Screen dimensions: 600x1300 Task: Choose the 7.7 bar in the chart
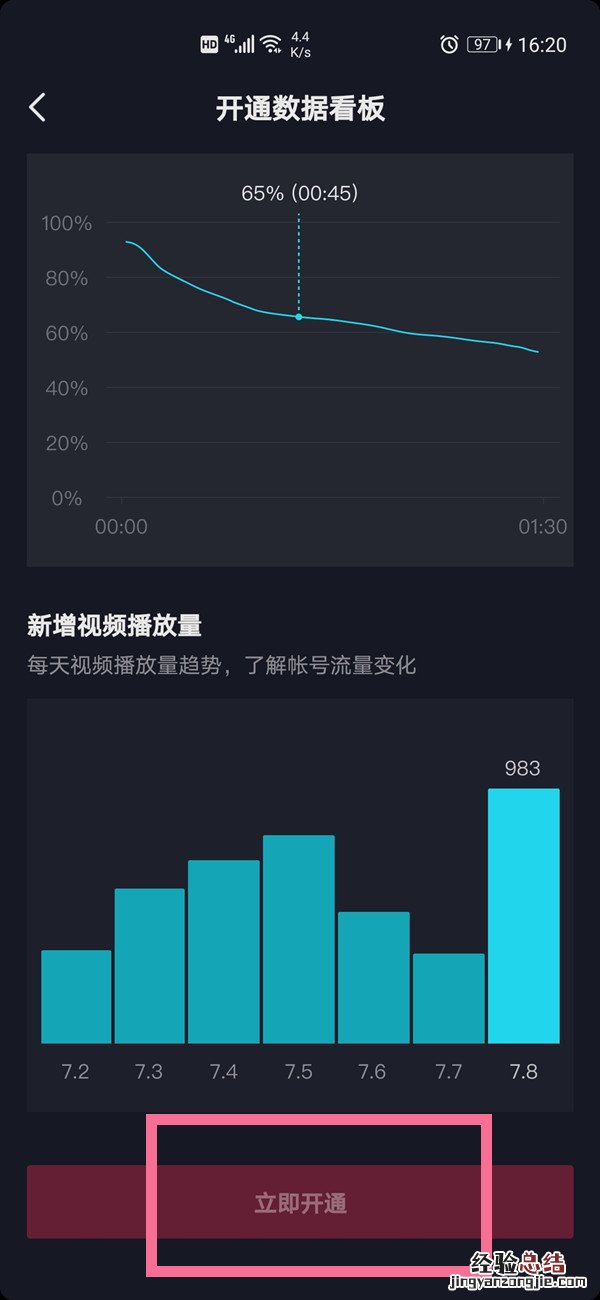tap(448, 998)
